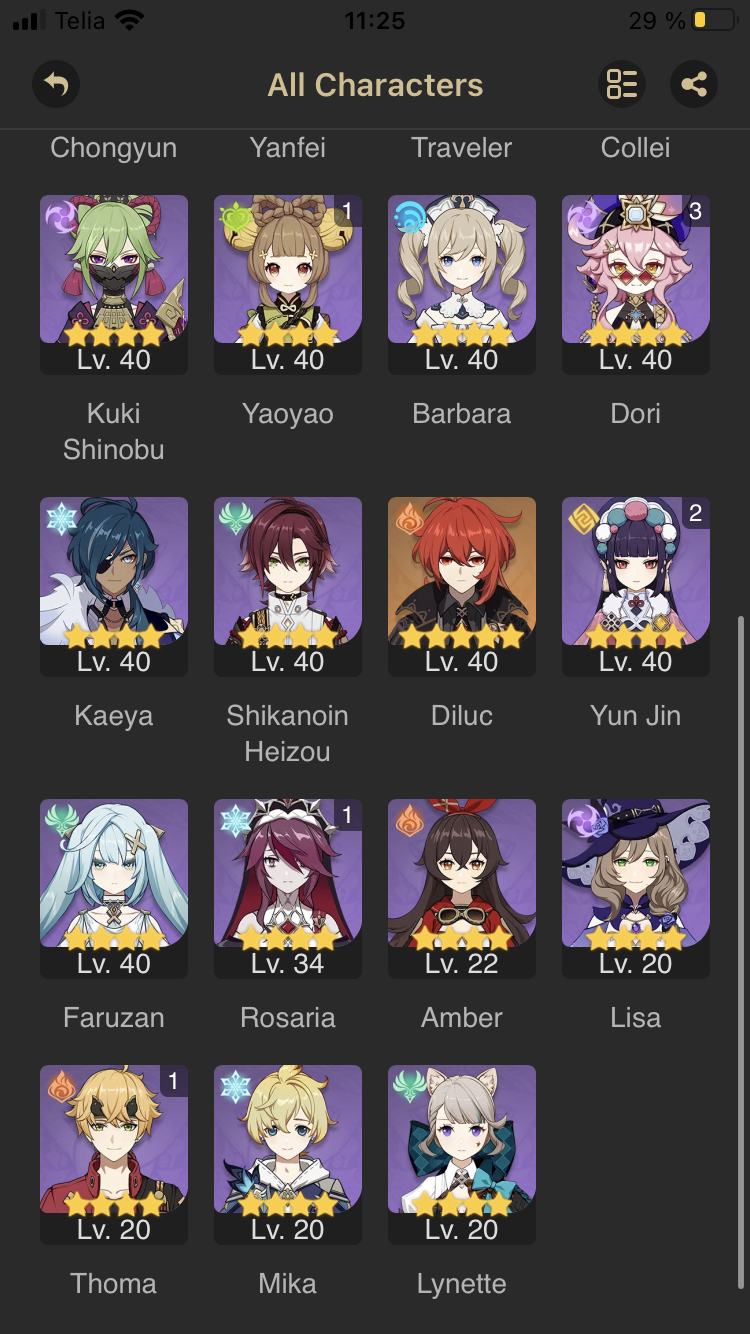Open the list view options icon
Image resolution: width=750 pixels, height=1334 pixels.
[621, 84]
